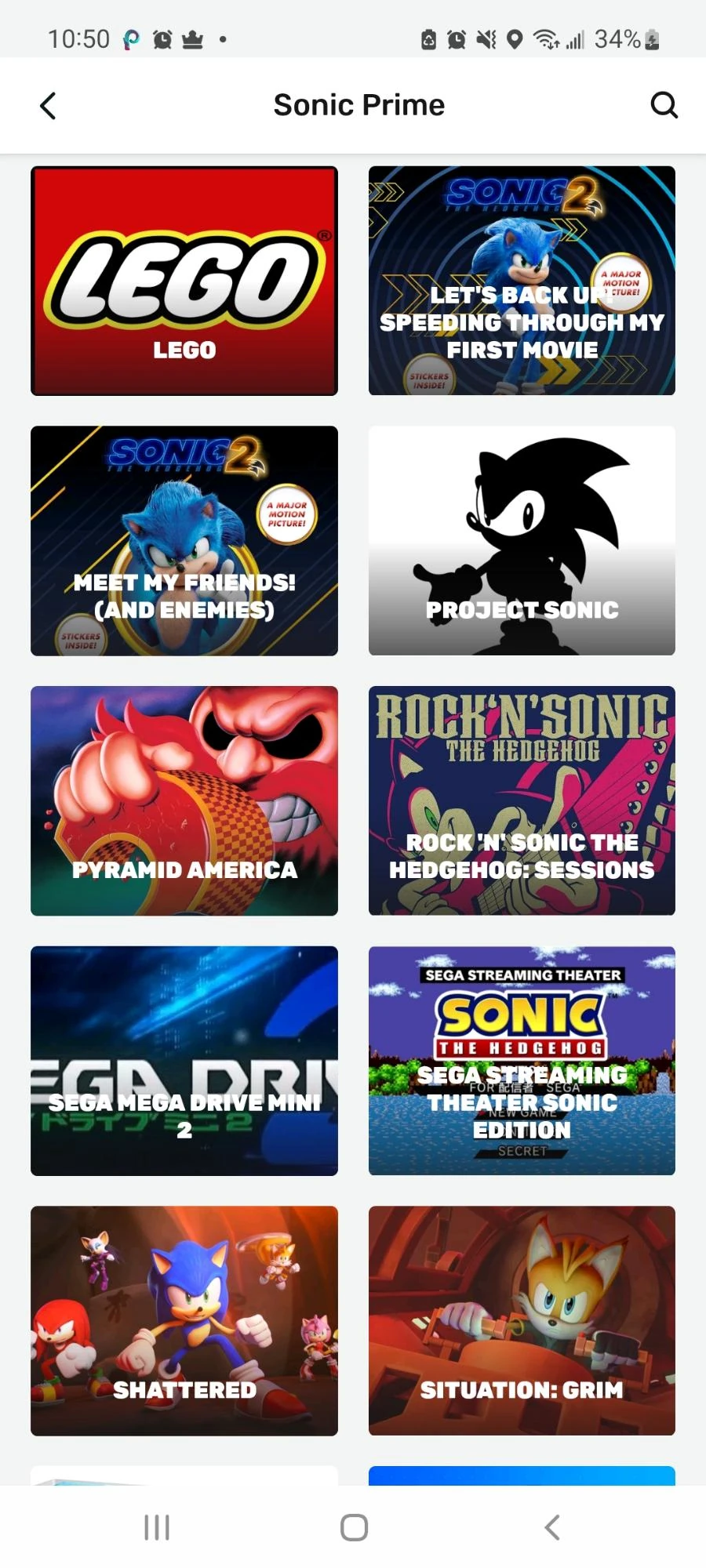Image resolution: width=706 pixels, height=1568 pixels.
Task: Open Sega Streaming Theater Sonic Edition
Action: 522,1062
